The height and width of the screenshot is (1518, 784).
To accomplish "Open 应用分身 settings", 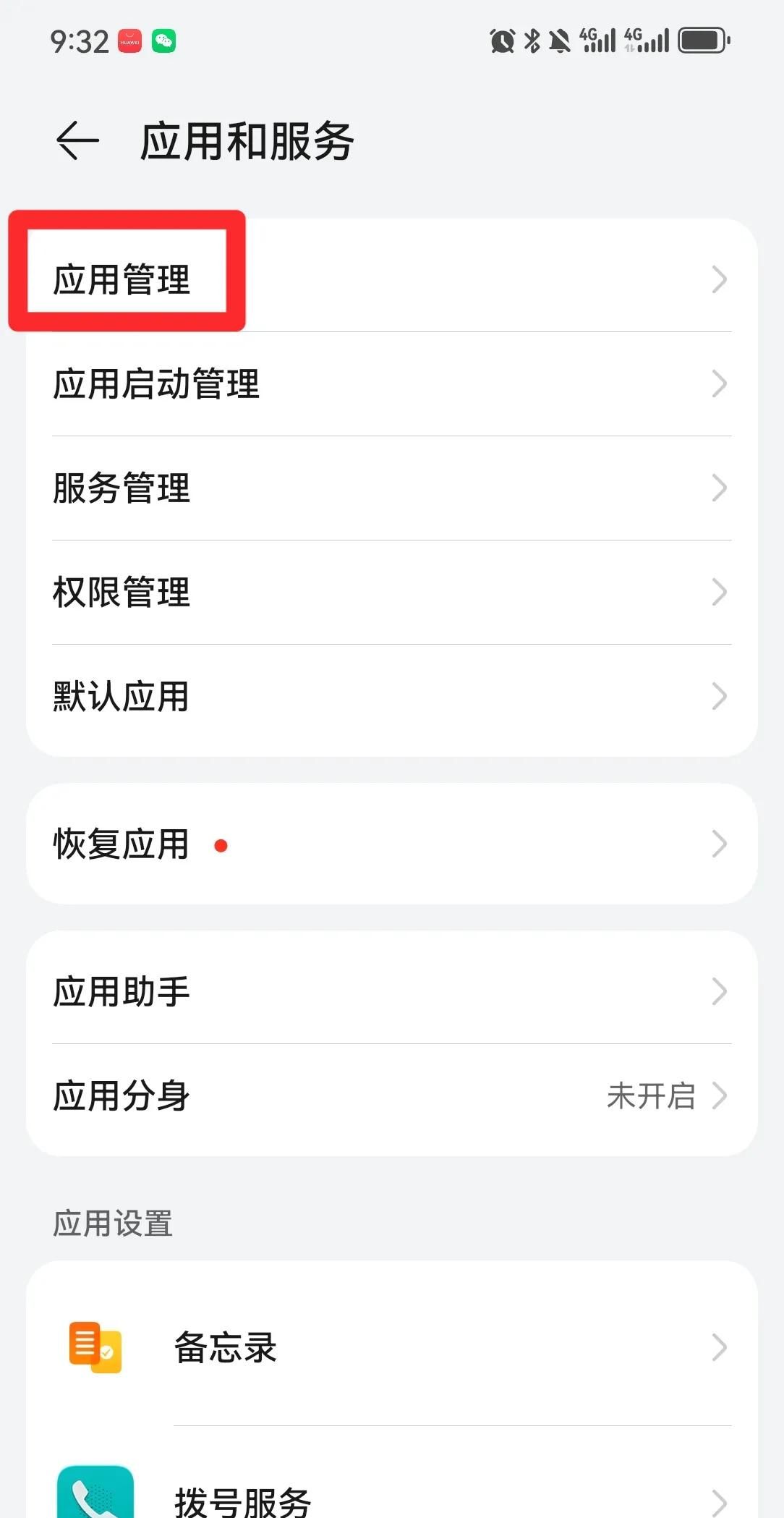I will click(x=391, y=1096).
